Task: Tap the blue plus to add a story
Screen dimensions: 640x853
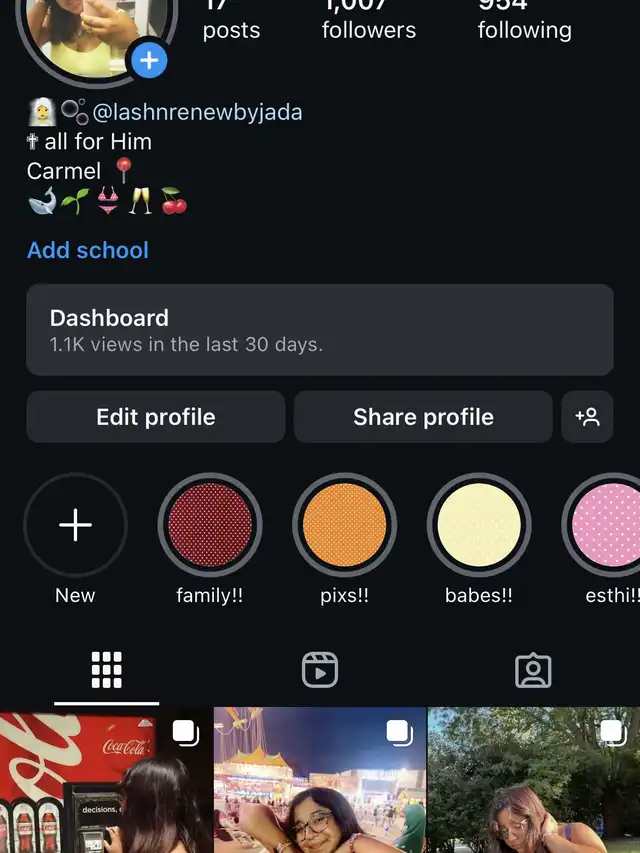Action: [x=149, y=61]
